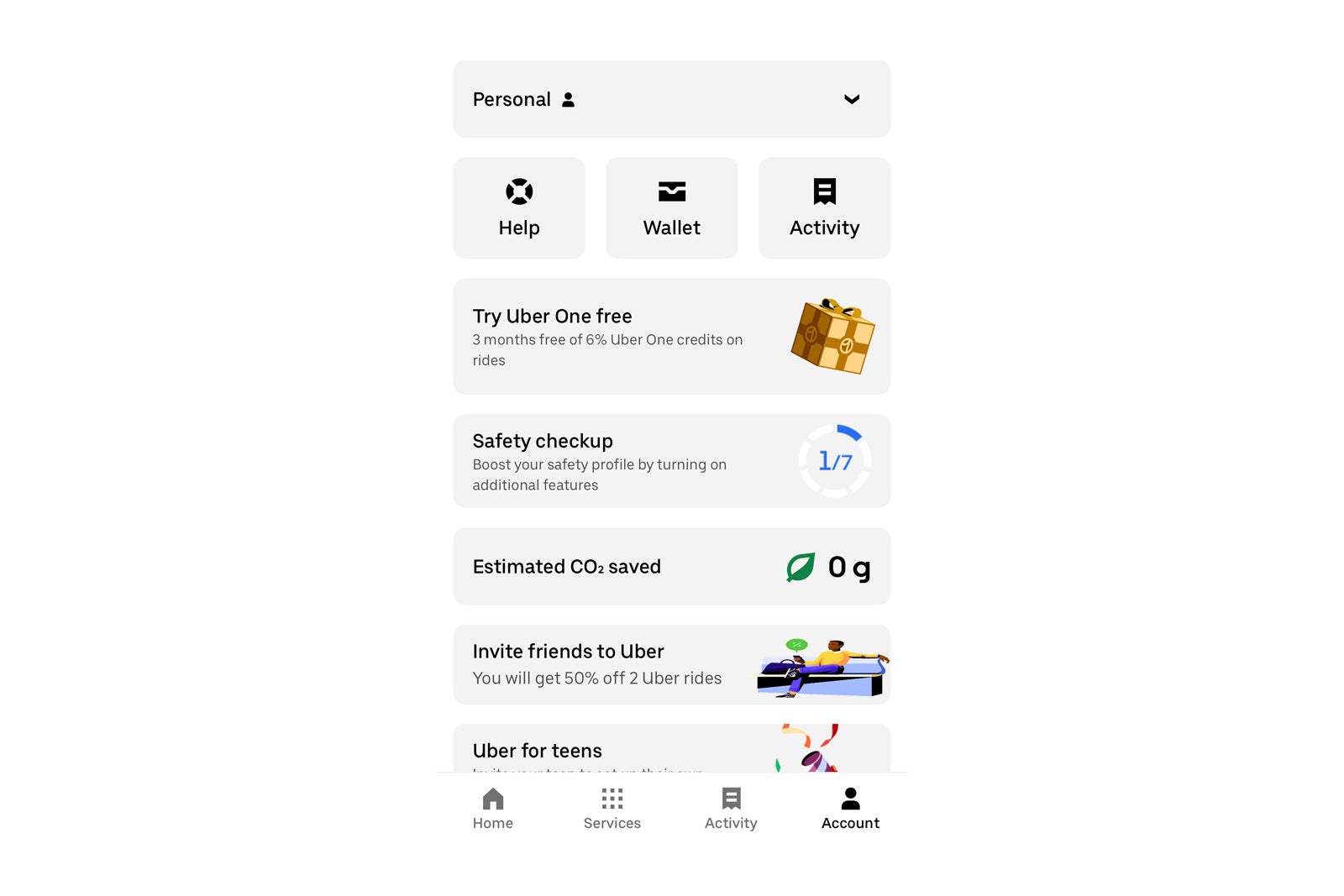Image resolution: width=1344 pixels, height=896 pixels.
Task: Open Invite friends to Uber card
Action: pyautogui.click(x=671, y=664)
